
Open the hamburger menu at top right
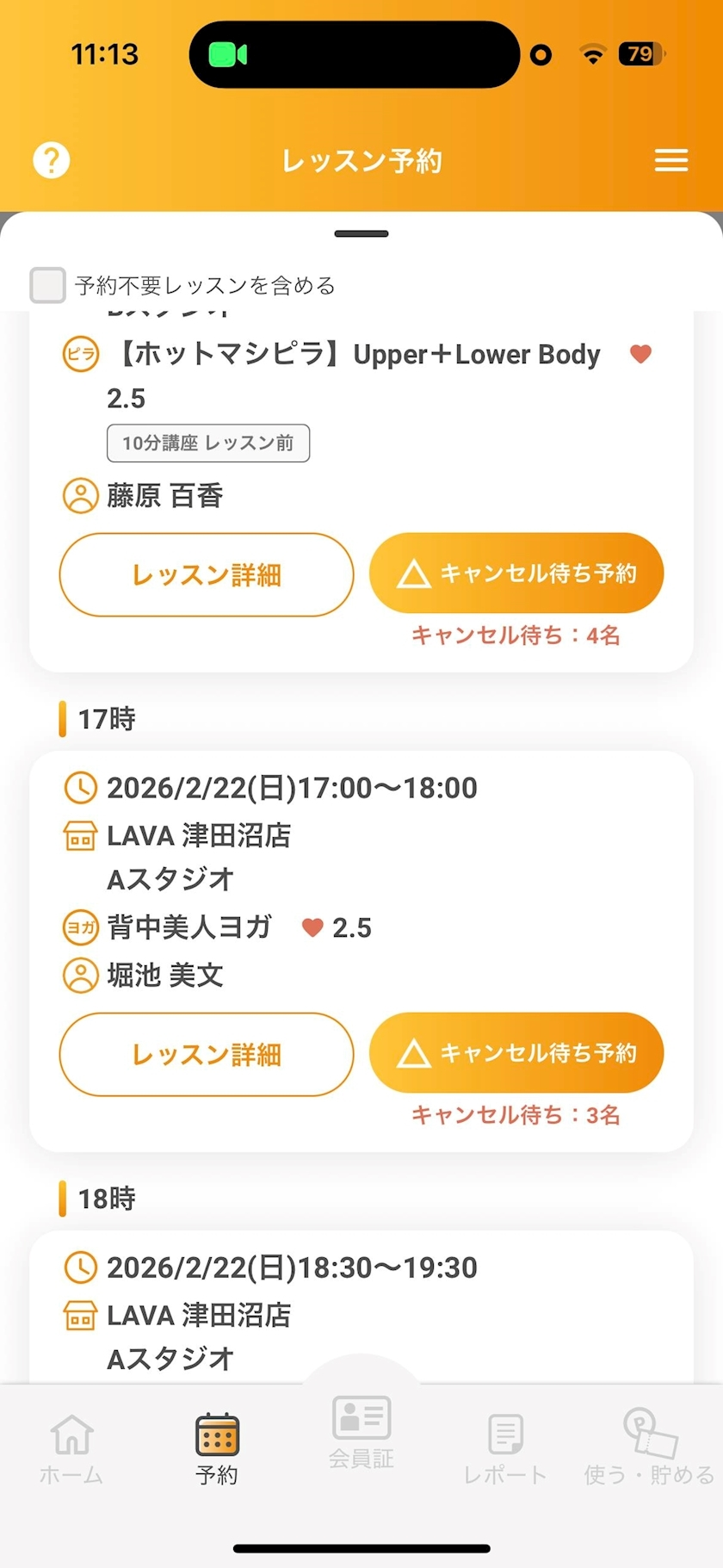[x=671, y=160]
